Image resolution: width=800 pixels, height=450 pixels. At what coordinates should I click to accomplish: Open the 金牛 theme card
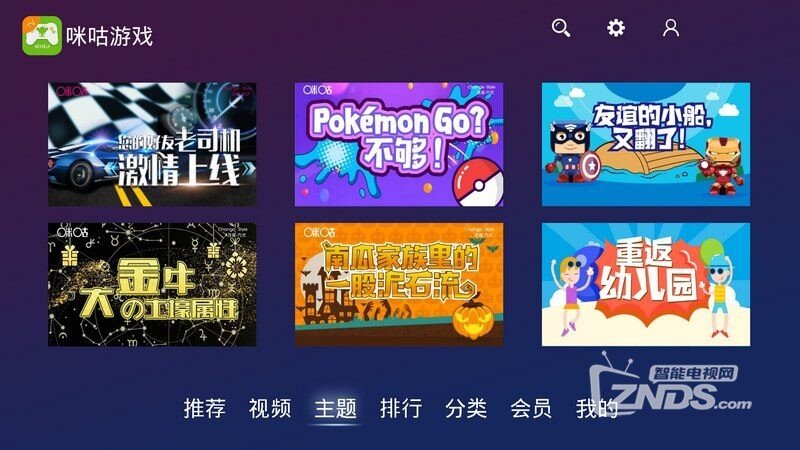tap(152, 284)
